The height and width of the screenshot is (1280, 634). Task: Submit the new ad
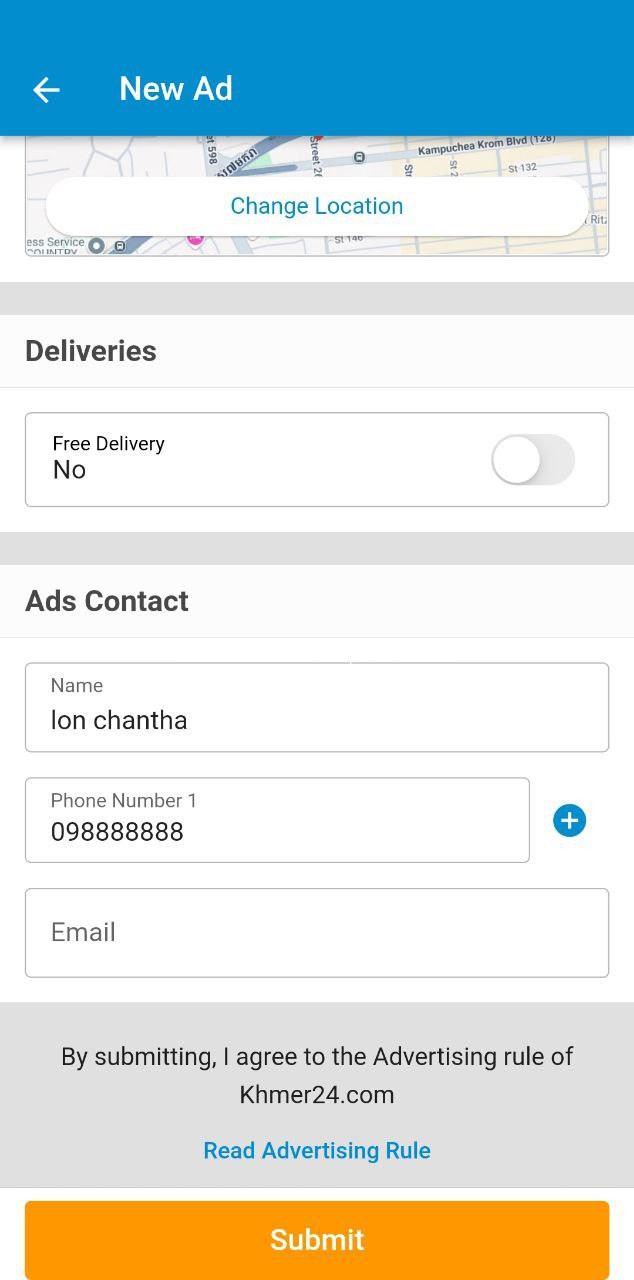(317, 1240)
